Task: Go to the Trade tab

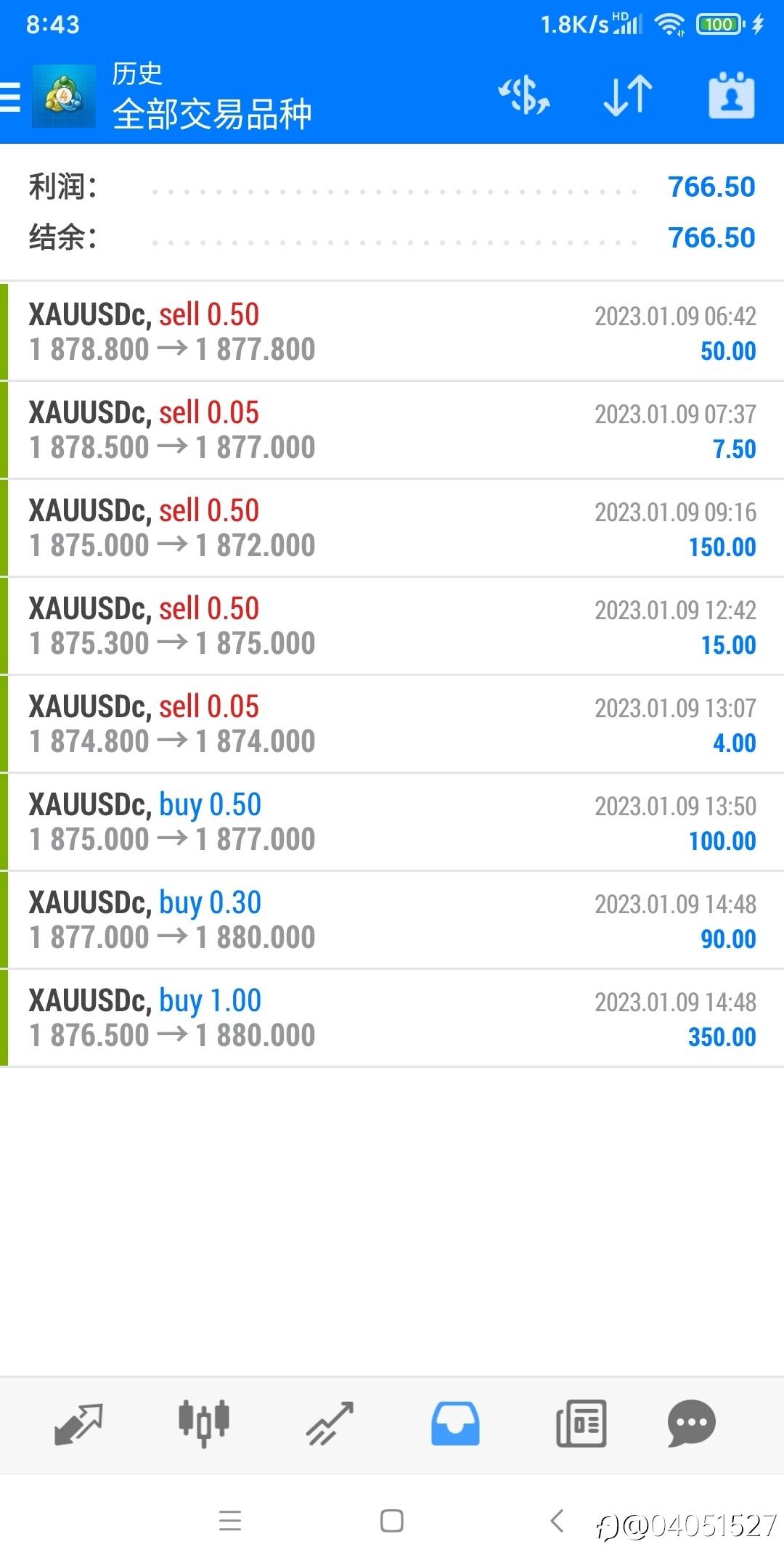Action: [x=330, y=1424]
